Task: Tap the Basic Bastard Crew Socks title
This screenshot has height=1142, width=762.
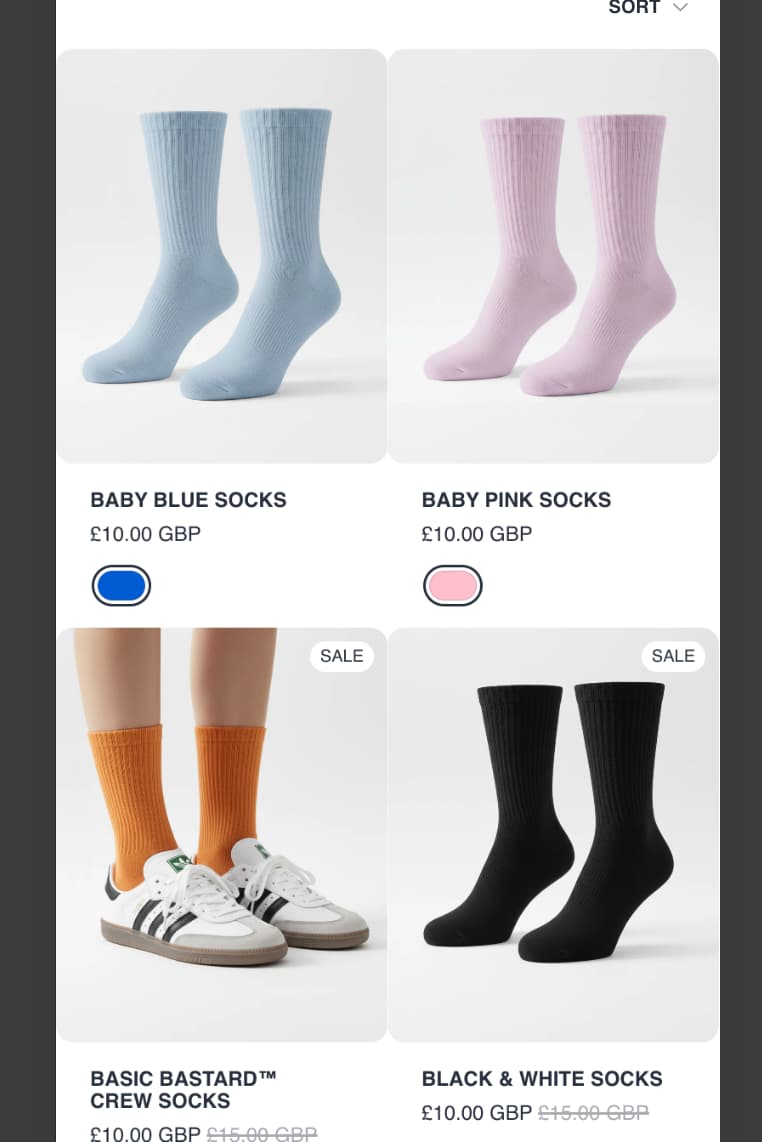Action: [x=183, y=1089]
